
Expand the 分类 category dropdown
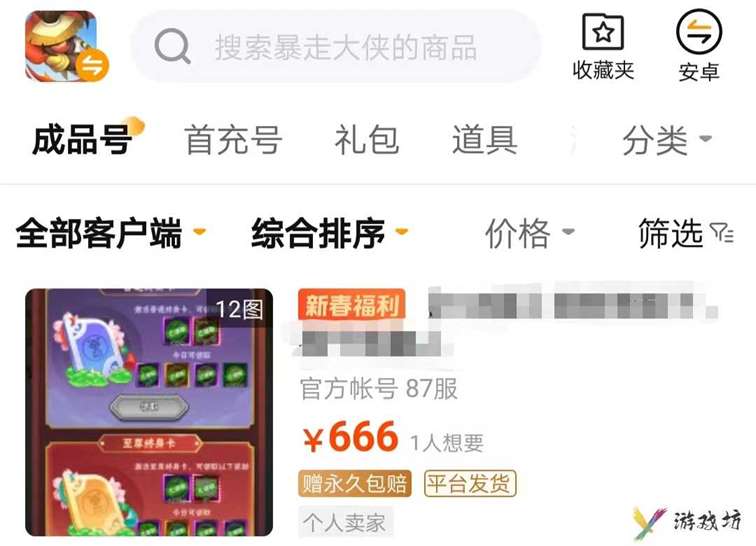(667, 140)
